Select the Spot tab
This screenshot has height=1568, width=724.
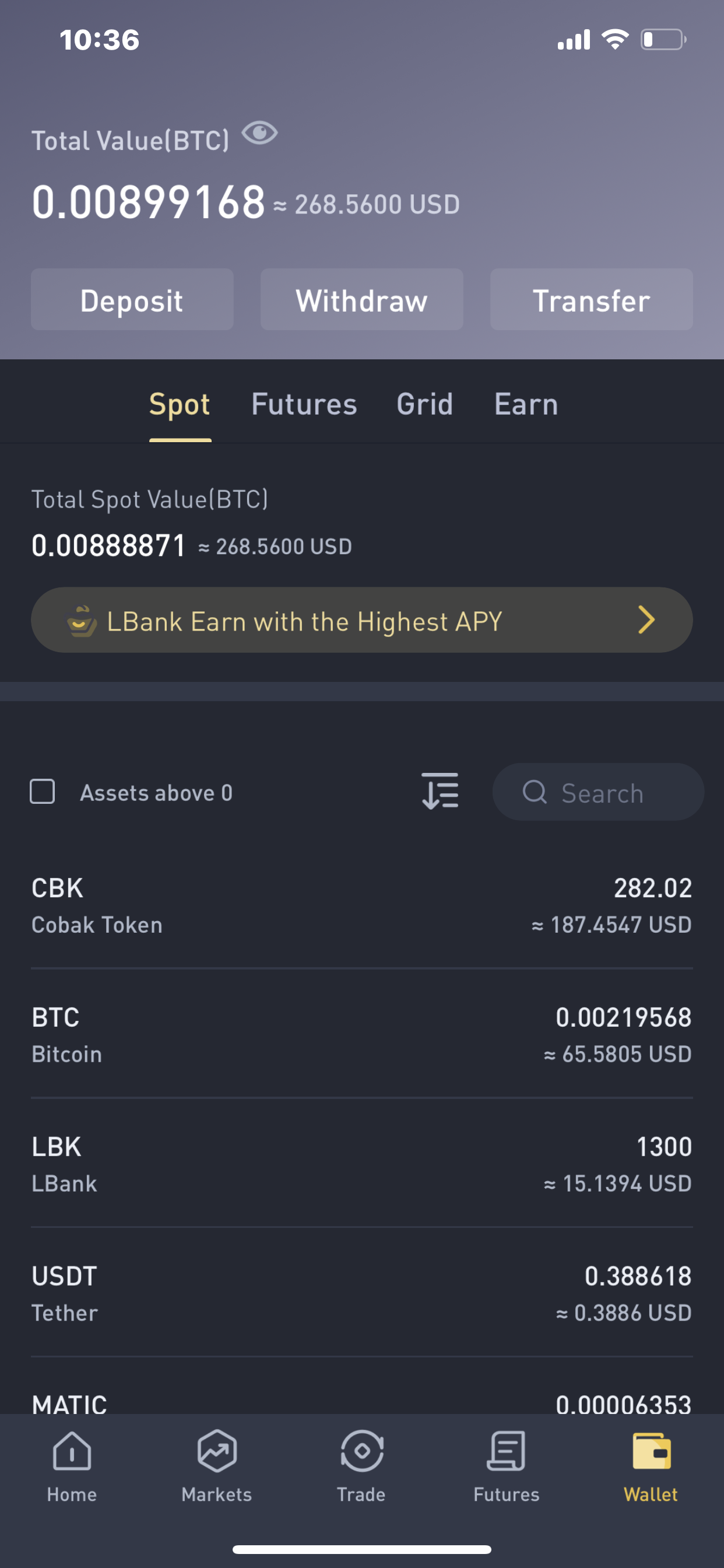[x=180, y=404]
